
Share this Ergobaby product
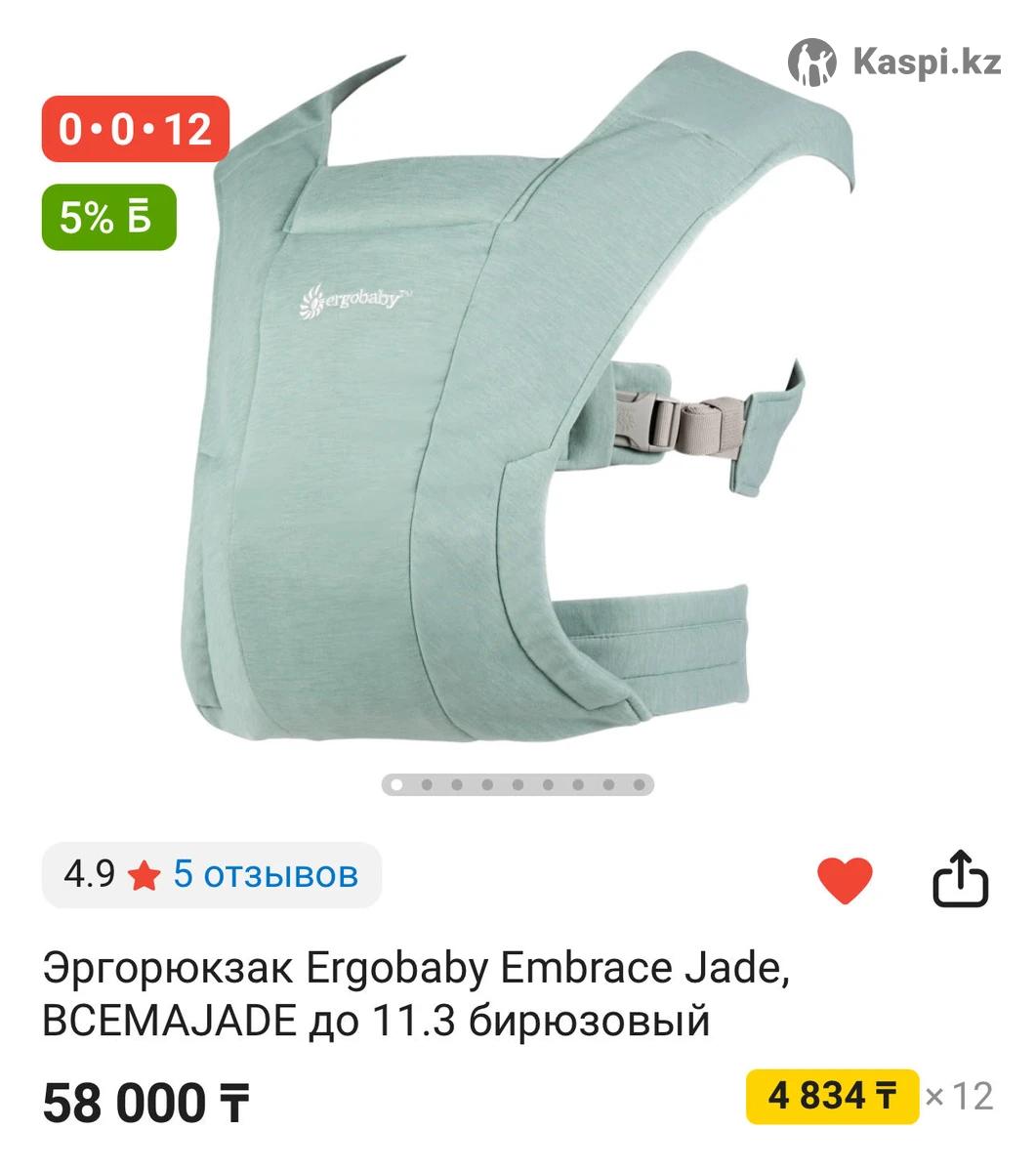[961, 879]
